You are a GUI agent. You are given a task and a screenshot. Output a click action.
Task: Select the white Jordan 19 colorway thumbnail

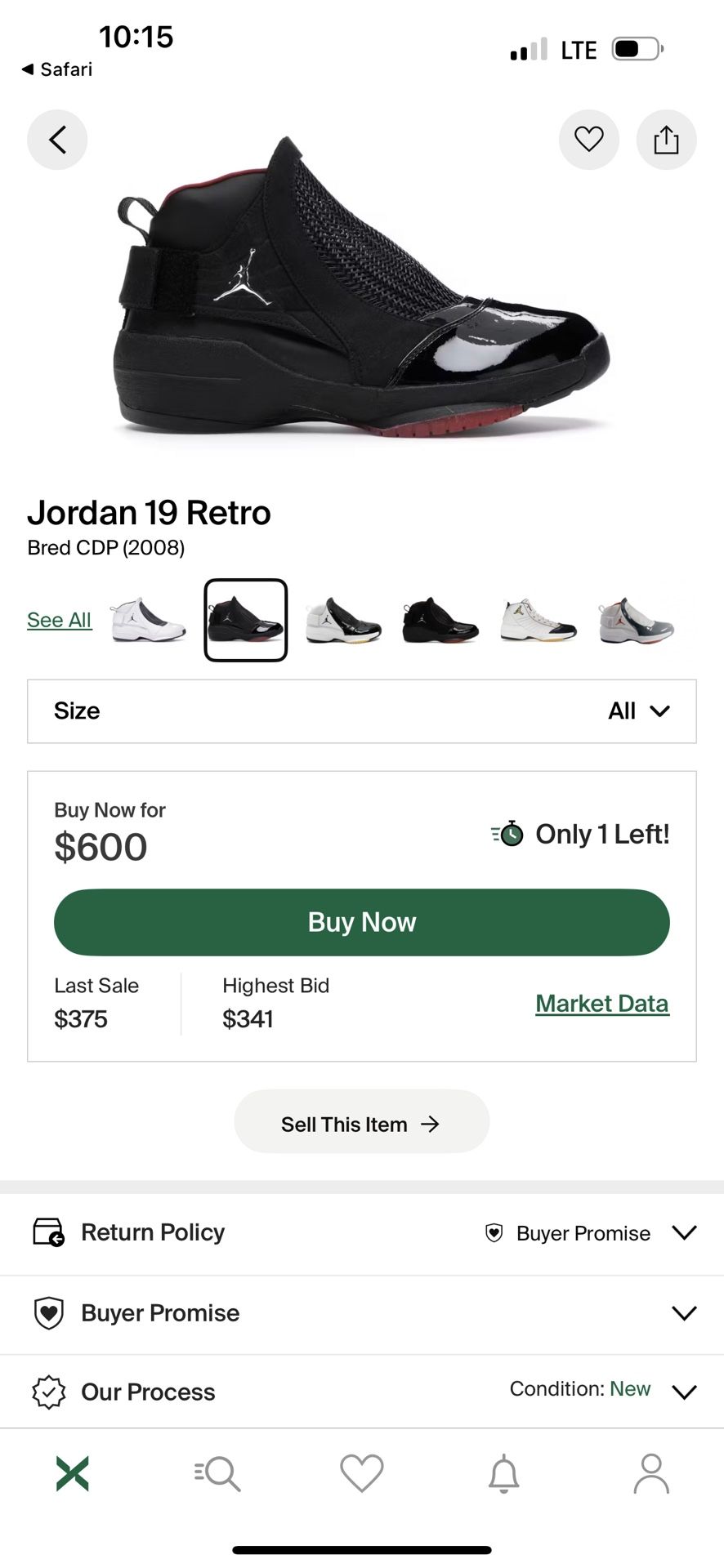pyautogui.click(x=150, y=619)
